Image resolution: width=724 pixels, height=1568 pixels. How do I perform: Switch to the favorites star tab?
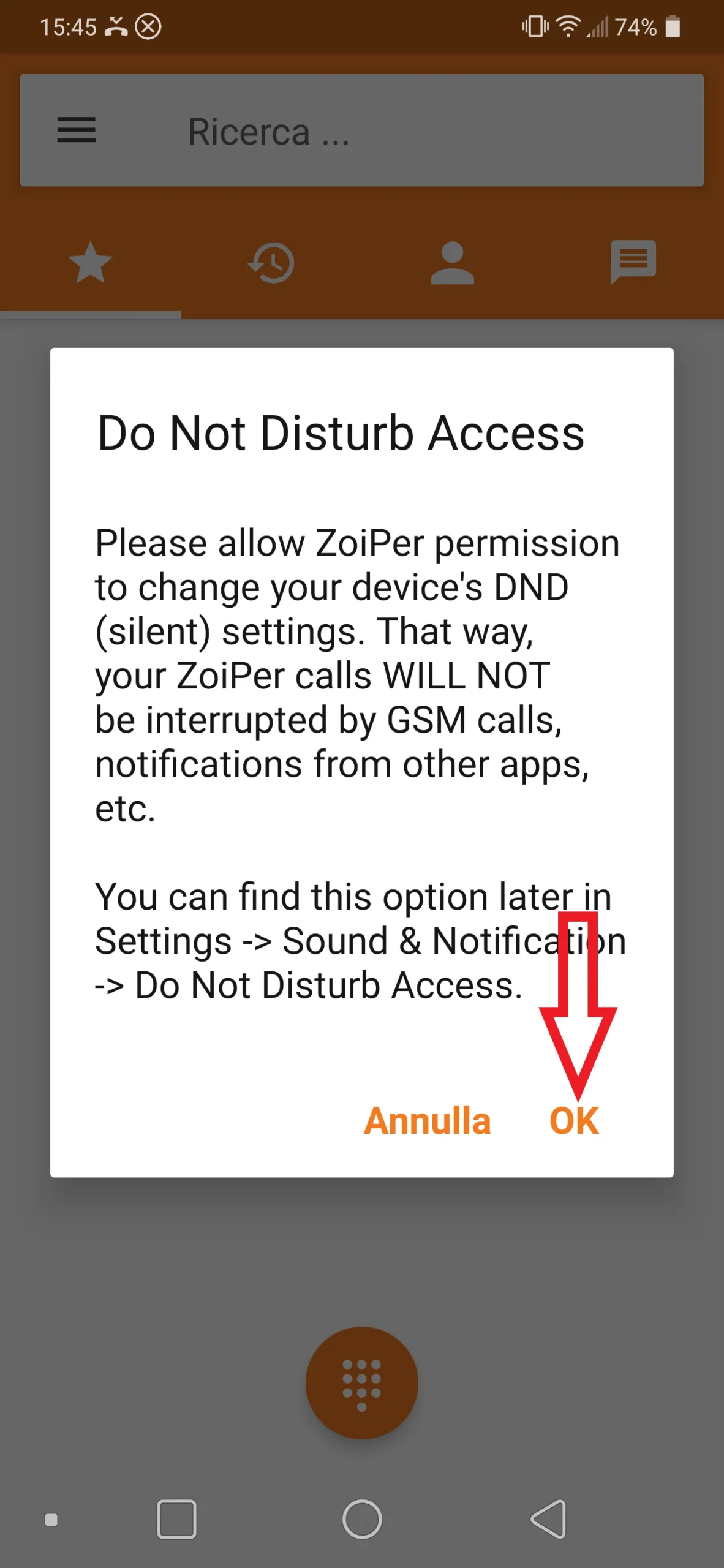[91, 263]
